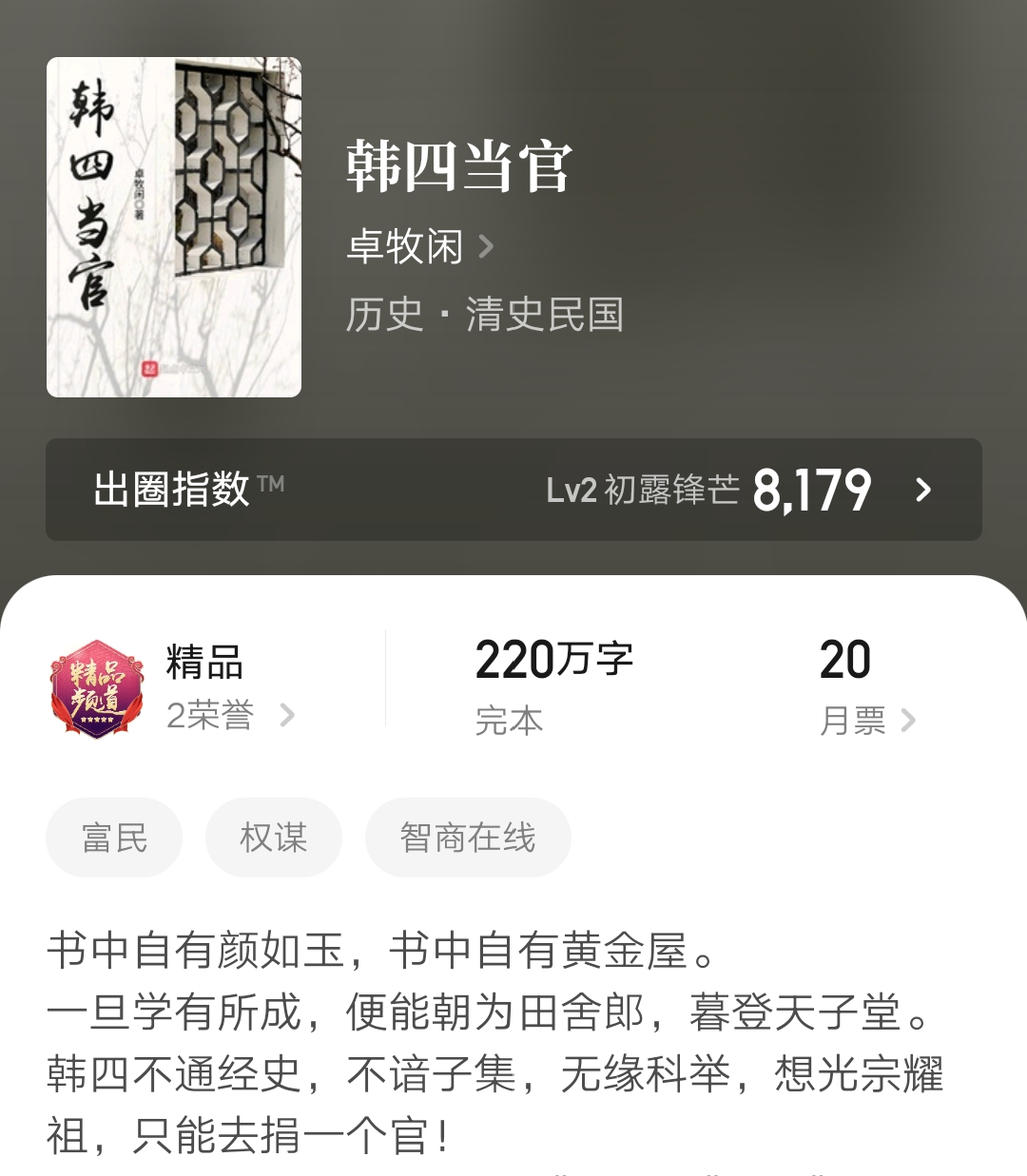Tap the 完本 completion status label
The height and width of the screenshot is (1176, 1027).
click(x=509, y=721)
